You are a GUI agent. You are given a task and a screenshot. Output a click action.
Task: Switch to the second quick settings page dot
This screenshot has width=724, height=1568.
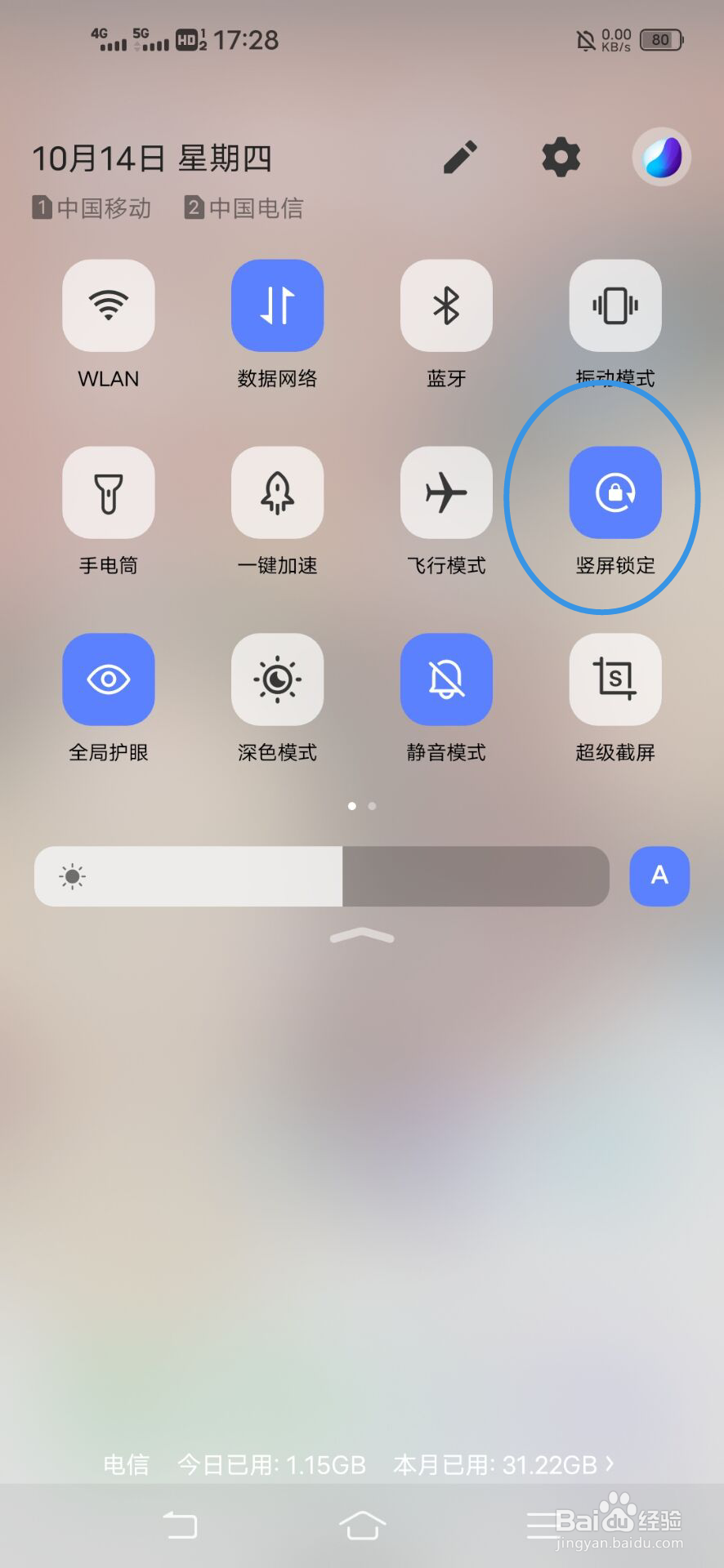point(372,806)
